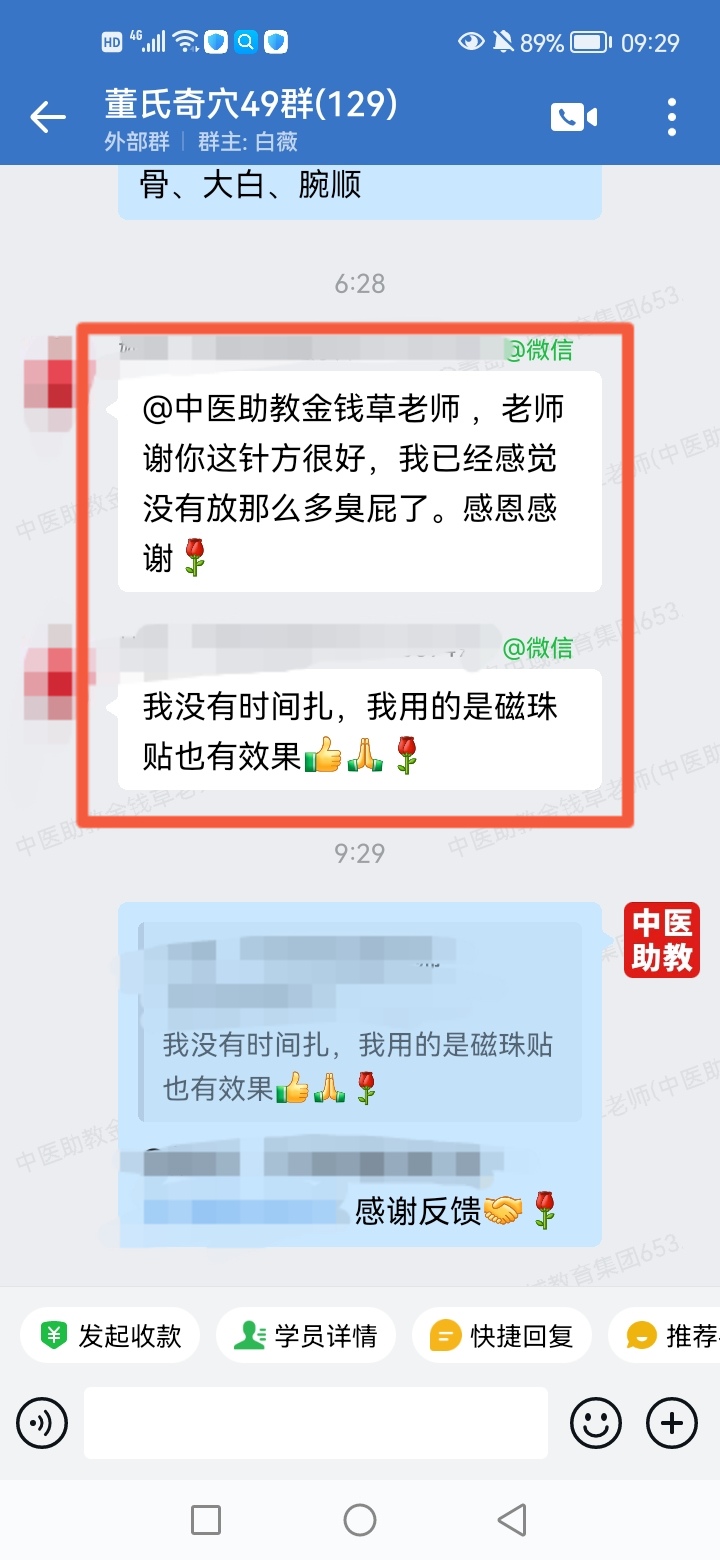The image size is (720, 1560).
Task: Open the plus attachments menu
Action: pos(672,1422)
